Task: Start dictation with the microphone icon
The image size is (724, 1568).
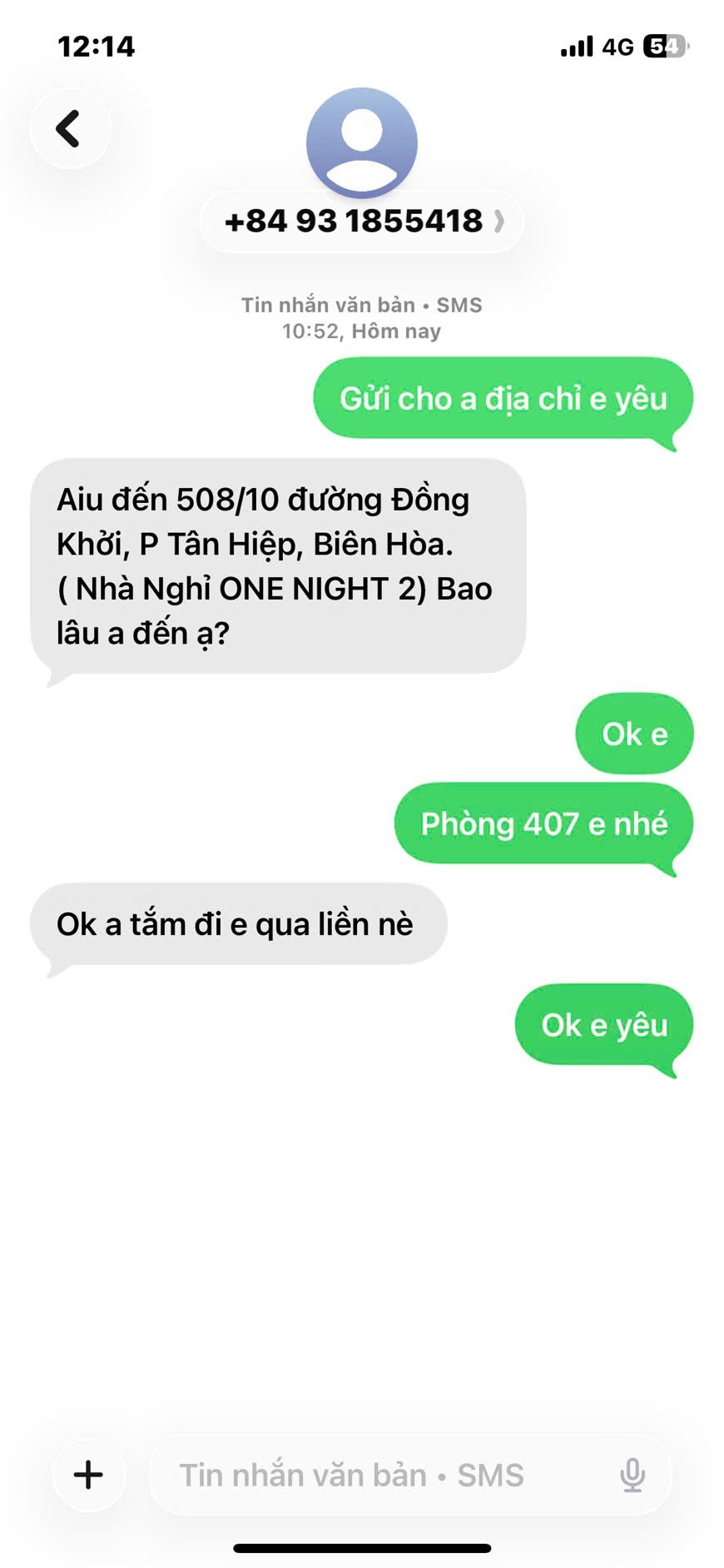Action: coord(632,1475)
